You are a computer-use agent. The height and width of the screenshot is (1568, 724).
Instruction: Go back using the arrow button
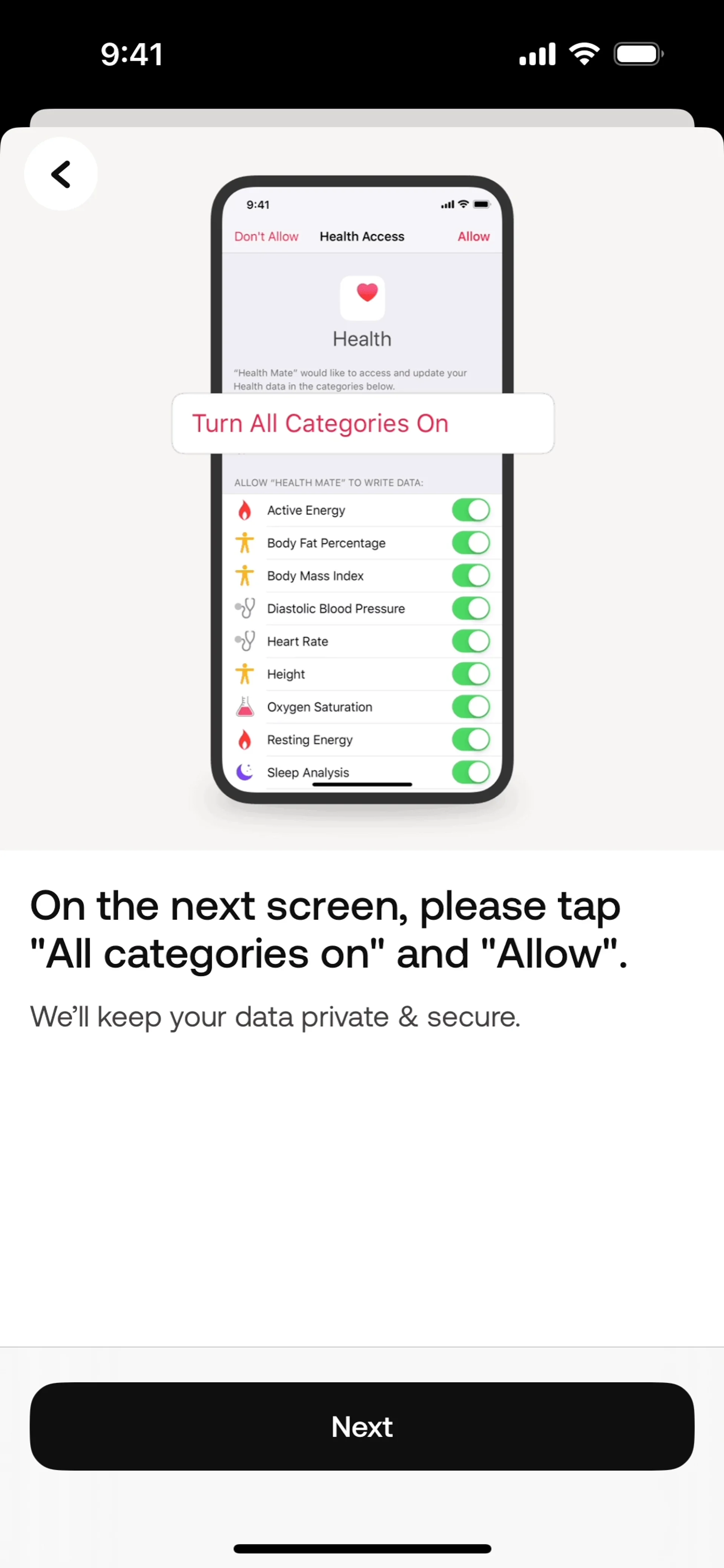coord(61,174)
